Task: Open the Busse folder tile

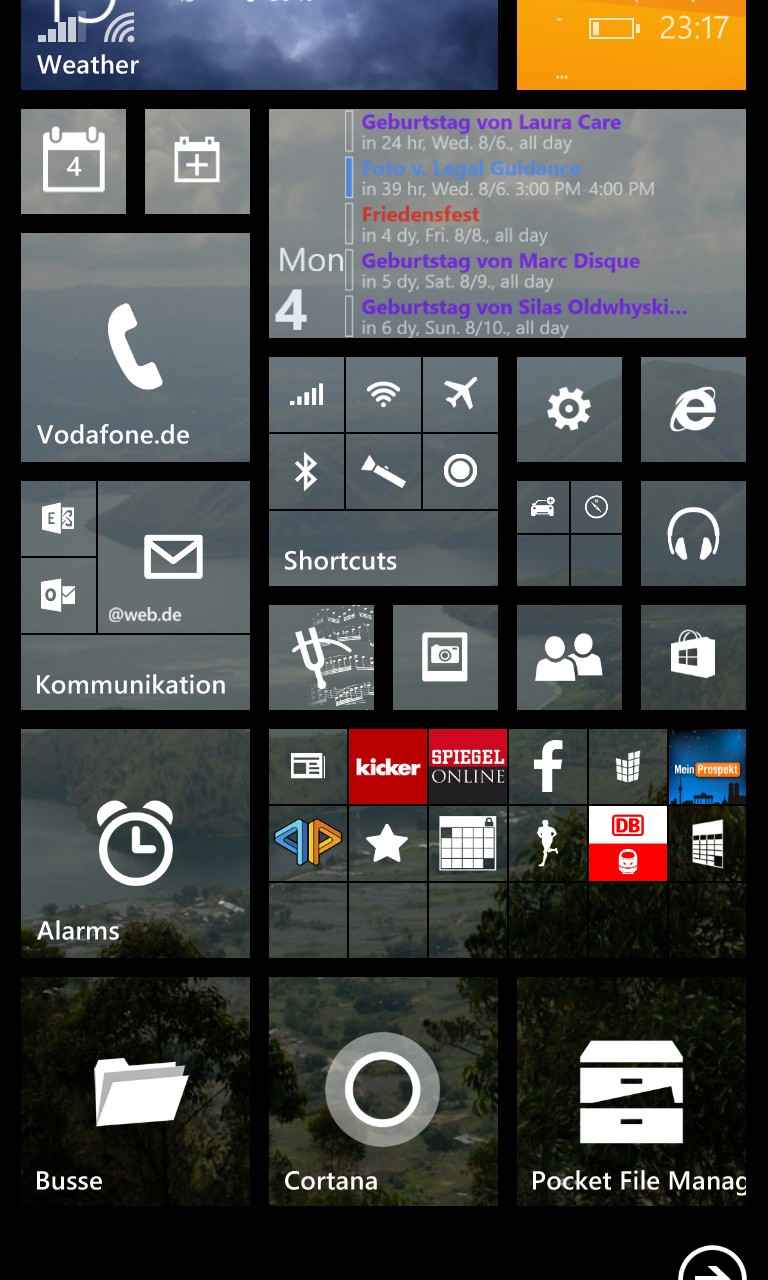Action: (135, 1091)
